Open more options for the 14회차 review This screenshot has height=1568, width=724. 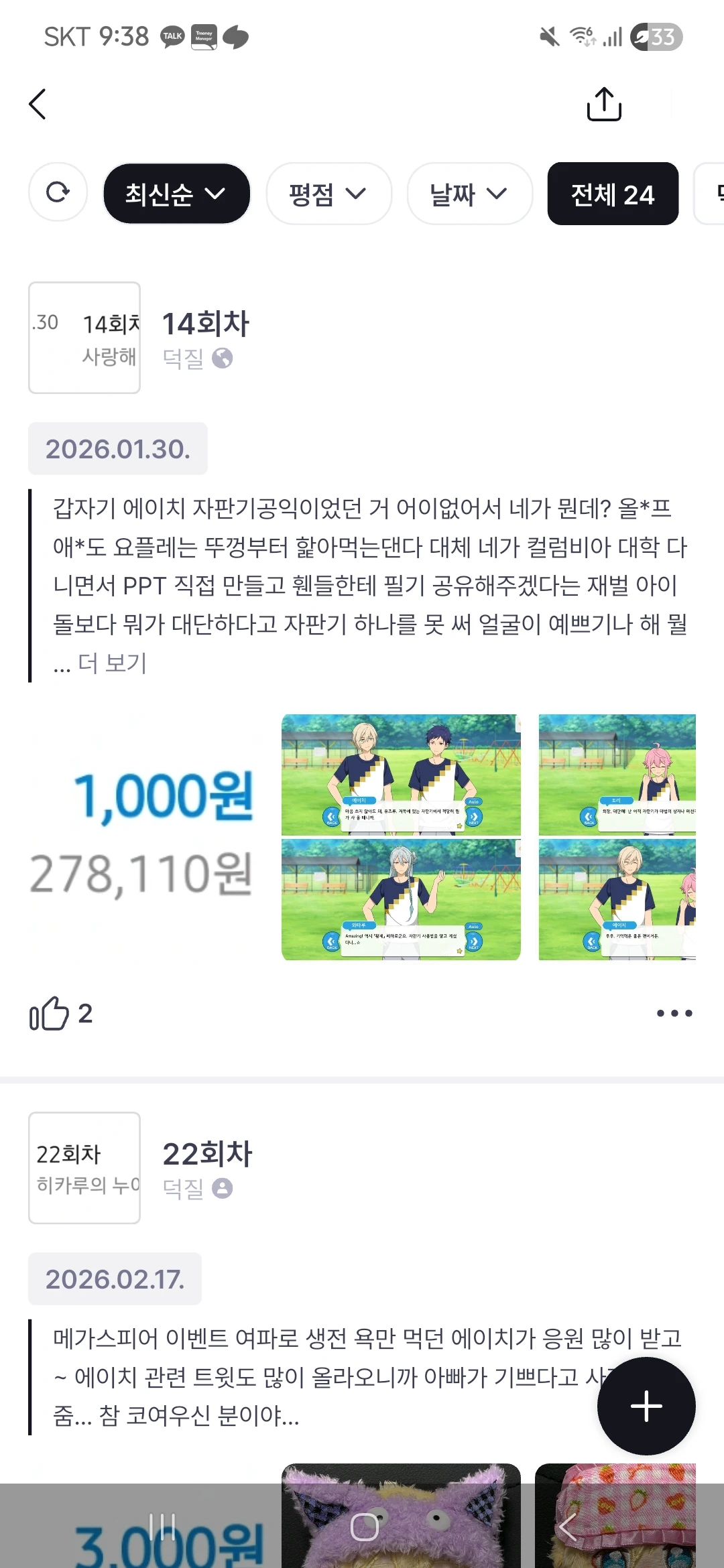tap(674, 1013)
